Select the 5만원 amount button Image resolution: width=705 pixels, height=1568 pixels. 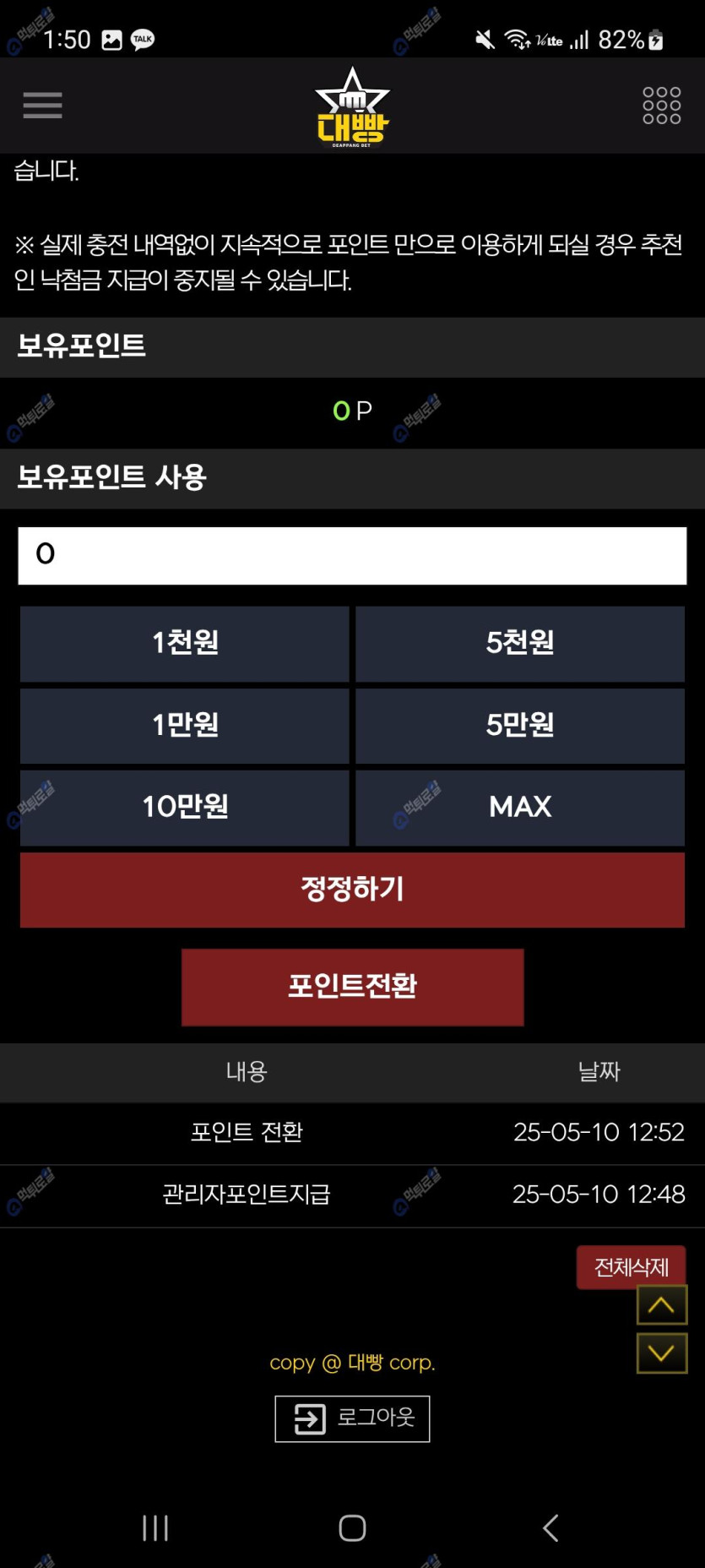tap(520, 726)
